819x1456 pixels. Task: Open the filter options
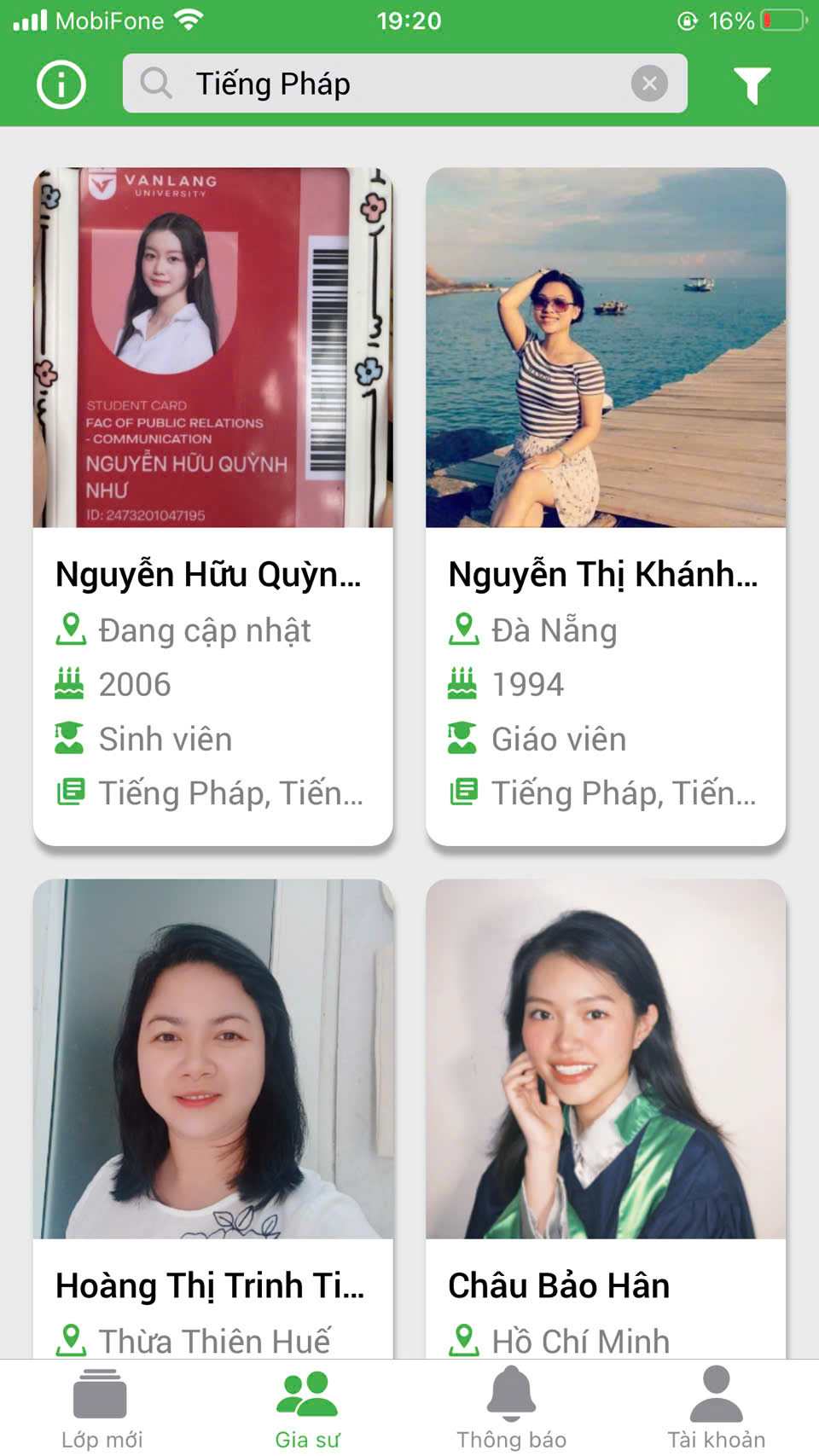click(x=752, y=84)
